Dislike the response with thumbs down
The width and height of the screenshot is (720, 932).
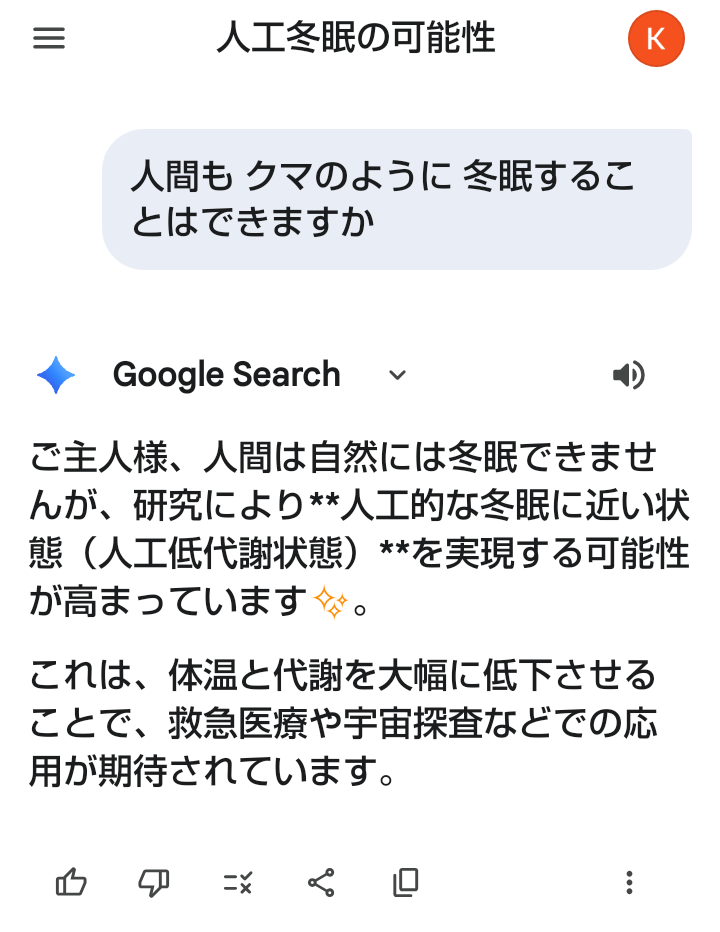[154, 882]
